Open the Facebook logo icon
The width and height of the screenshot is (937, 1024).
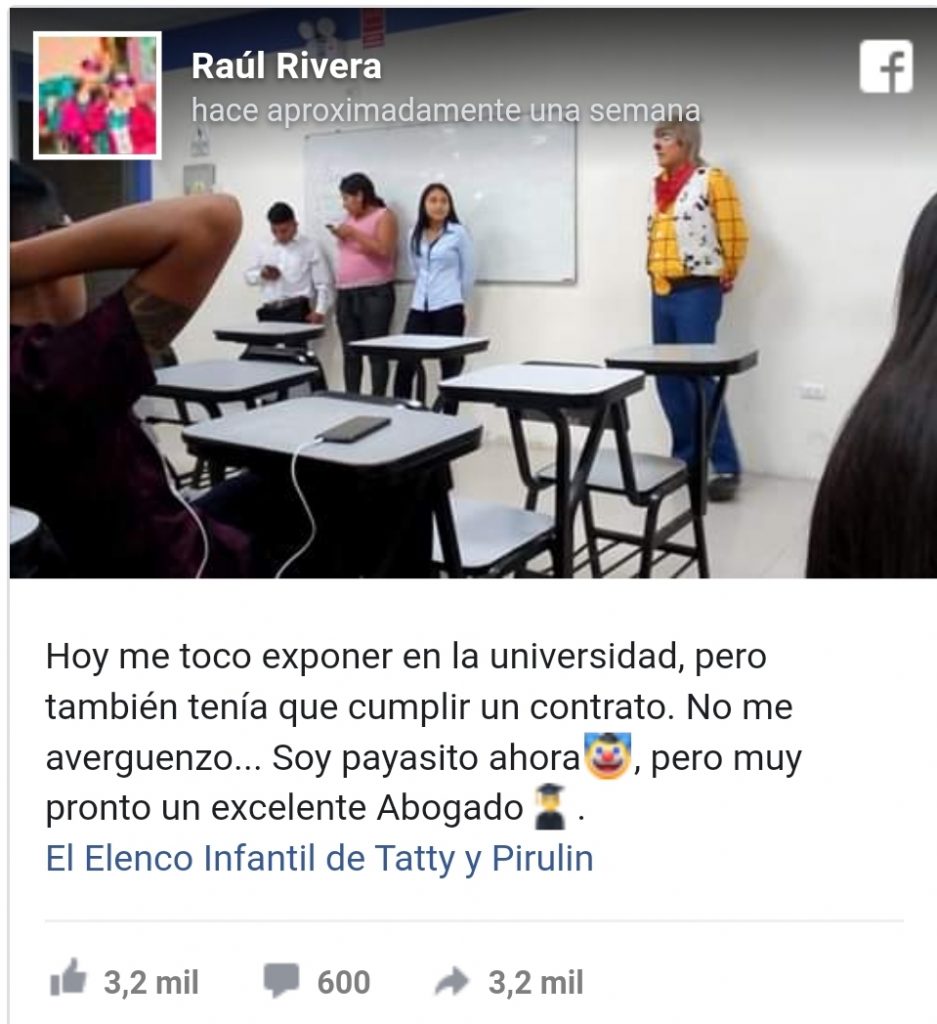pyautogui.click(x=885, y=67)
